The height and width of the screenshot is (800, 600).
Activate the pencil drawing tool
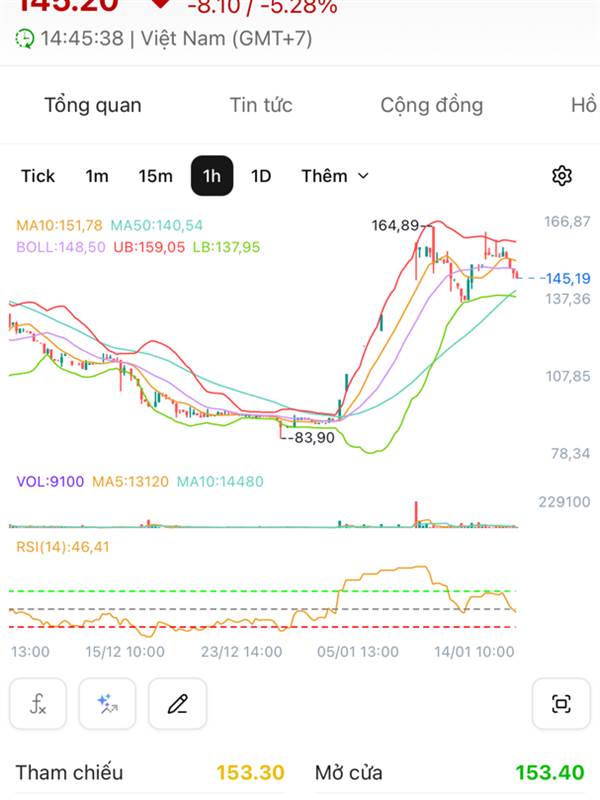point(178,705)
